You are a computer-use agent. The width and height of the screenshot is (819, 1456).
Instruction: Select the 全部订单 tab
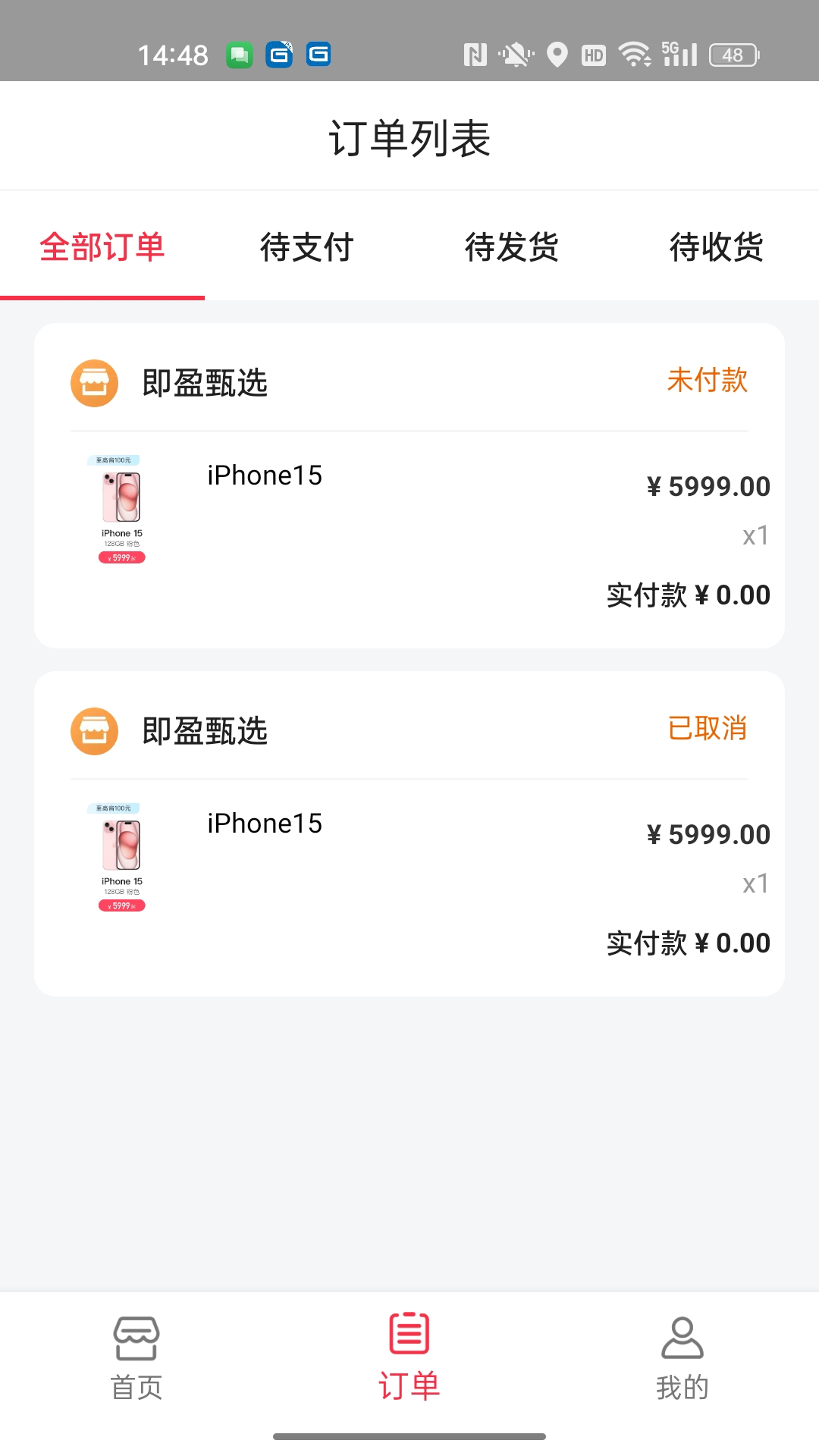(104, 247)
